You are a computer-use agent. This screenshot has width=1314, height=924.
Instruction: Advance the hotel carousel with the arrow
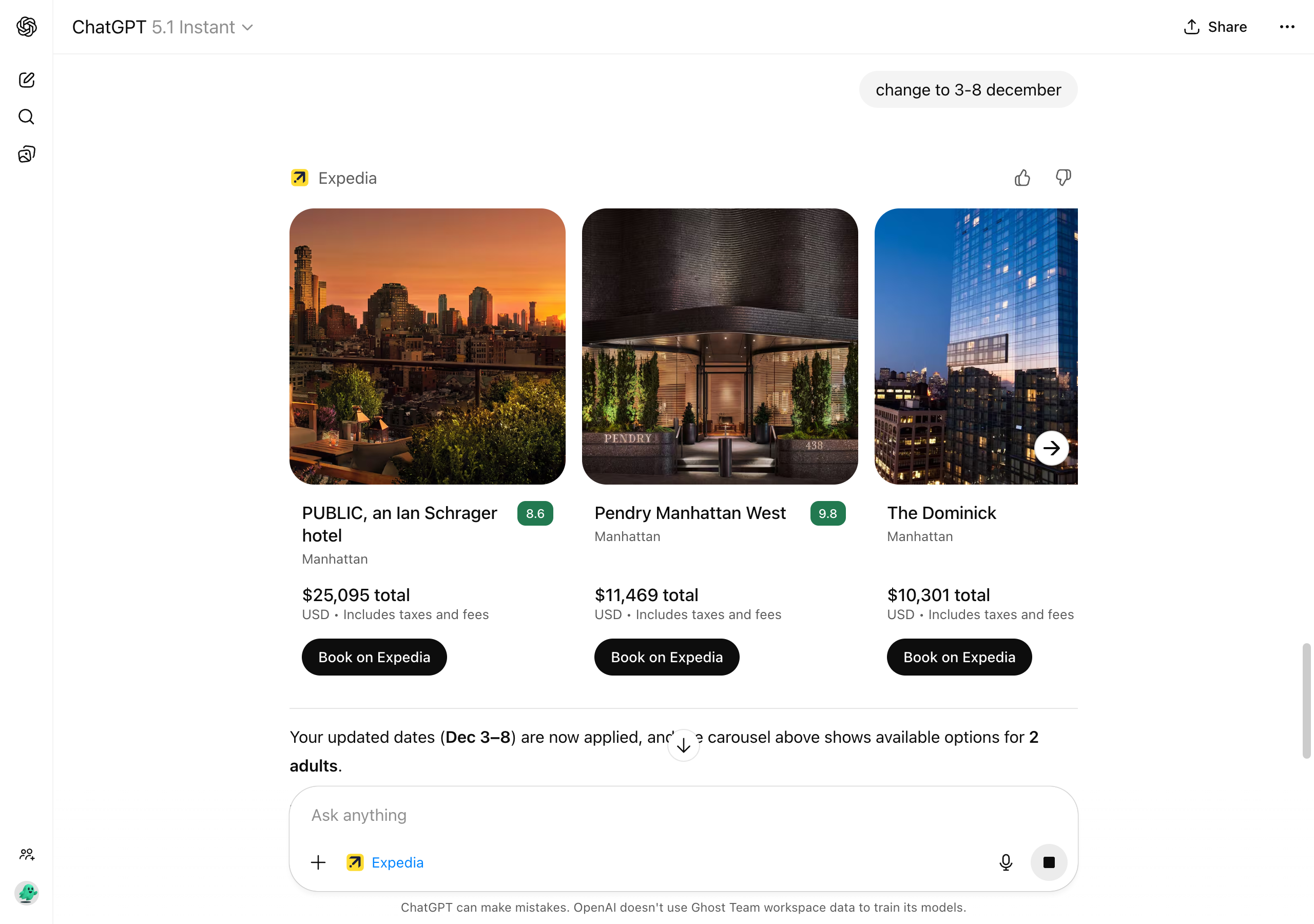[1051, 448]
